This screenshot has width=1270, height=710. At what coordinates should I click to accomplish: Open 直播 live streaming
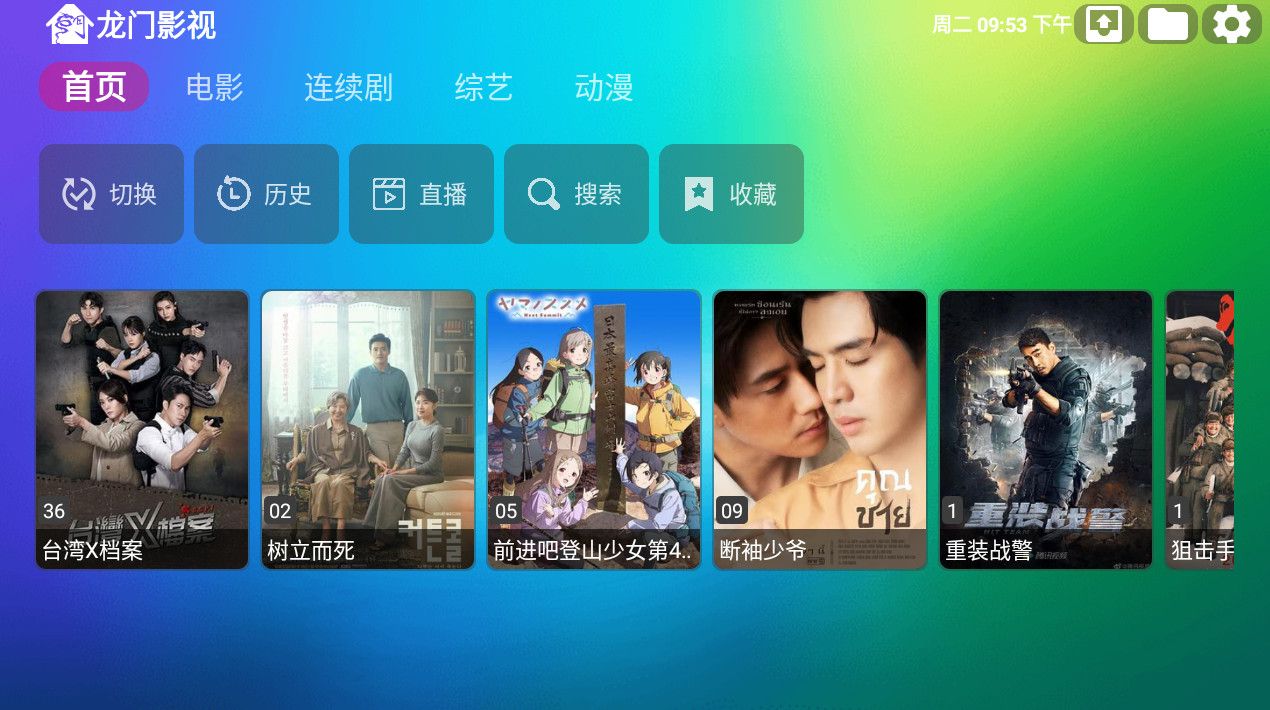[421, 194]
